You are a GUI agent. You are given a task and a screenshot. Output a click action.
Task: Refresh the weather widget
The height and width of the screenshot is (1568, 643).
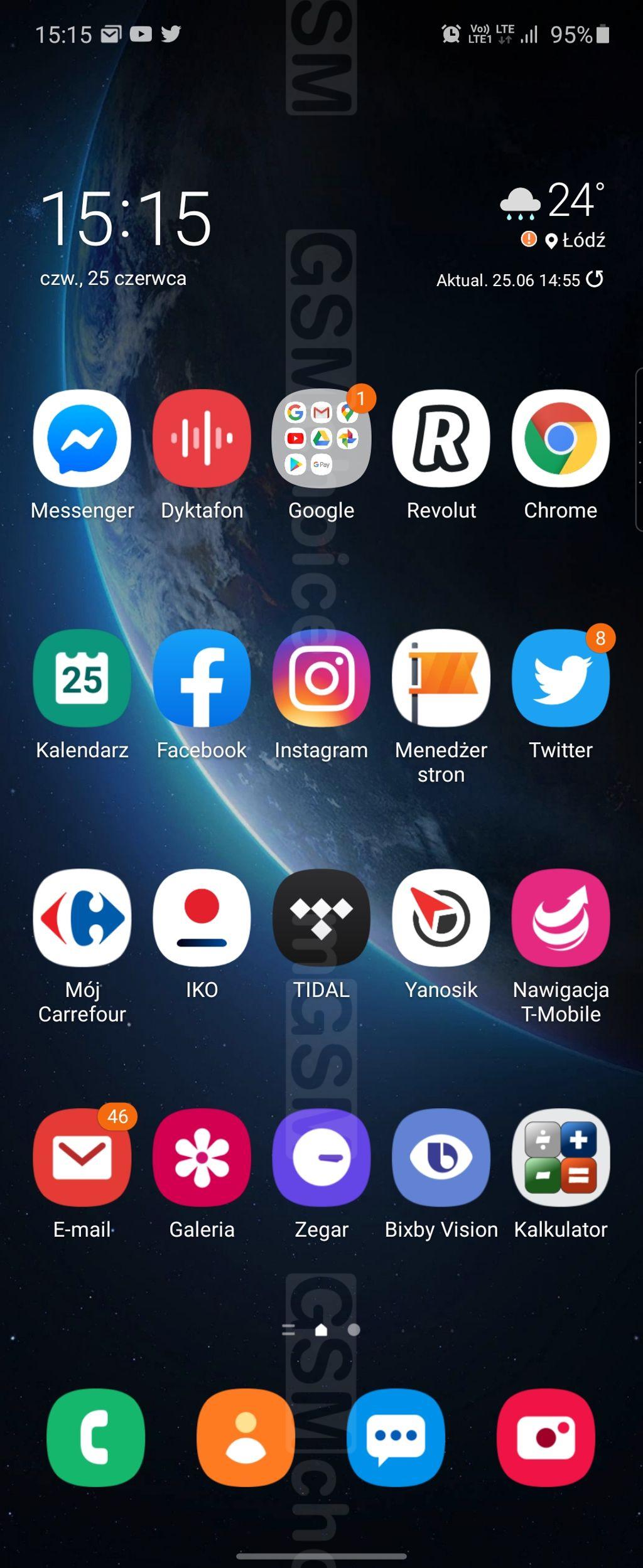(595, 279)
